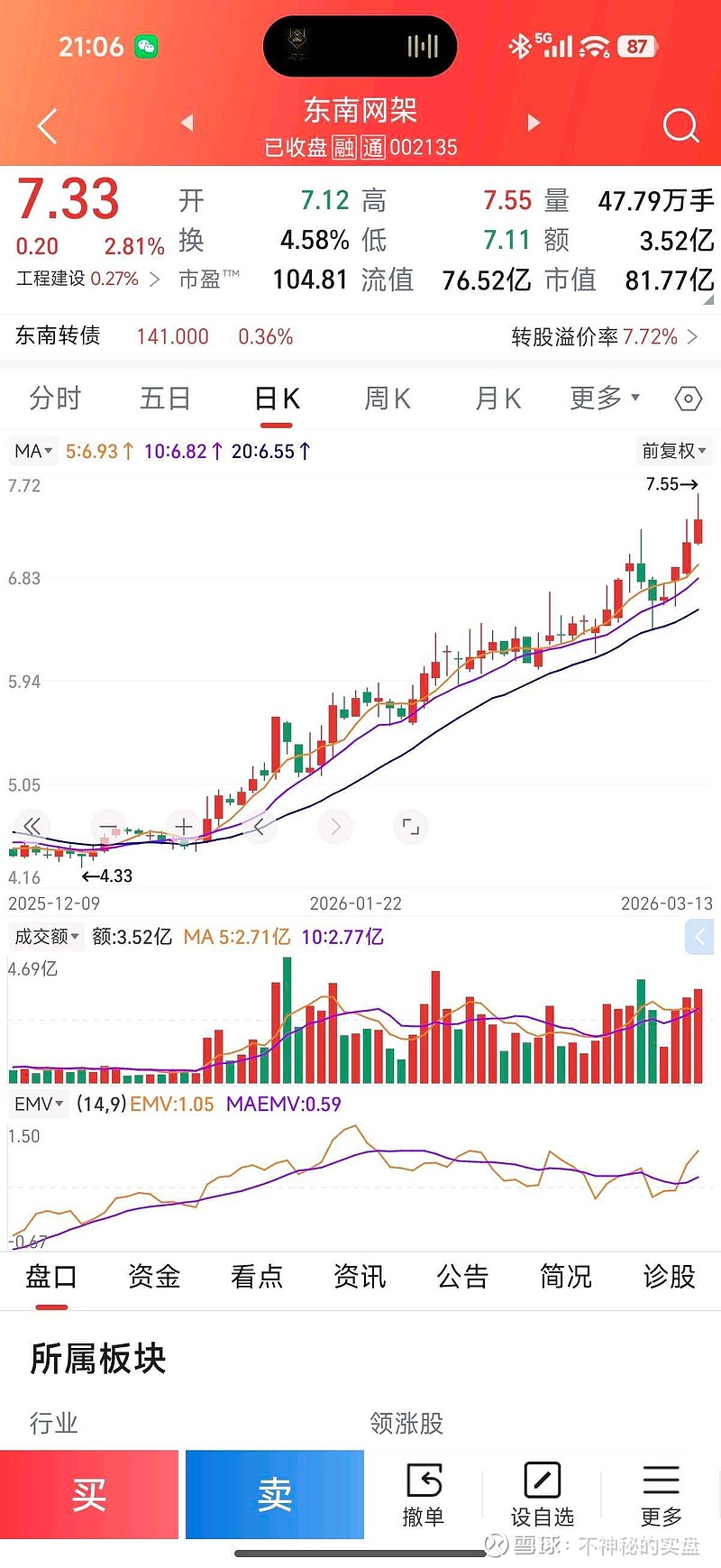Zoom out on chart with minus icon
The image size is (721, 1568).
[107, 827]
